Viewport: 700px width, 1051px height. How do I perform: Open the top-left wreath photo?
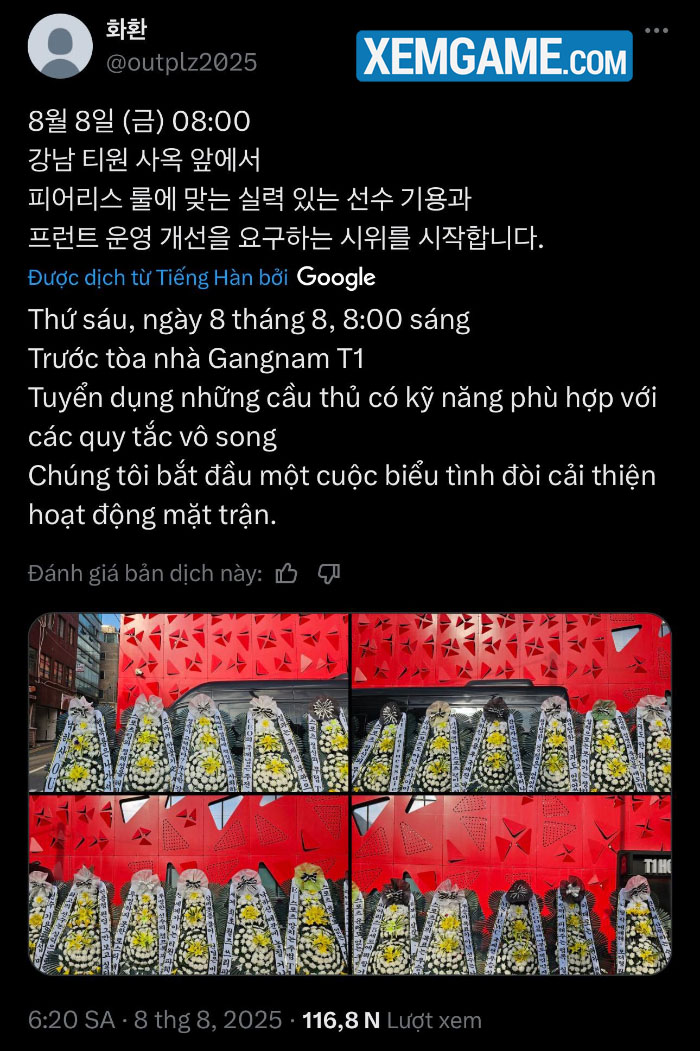pos(188,703)
